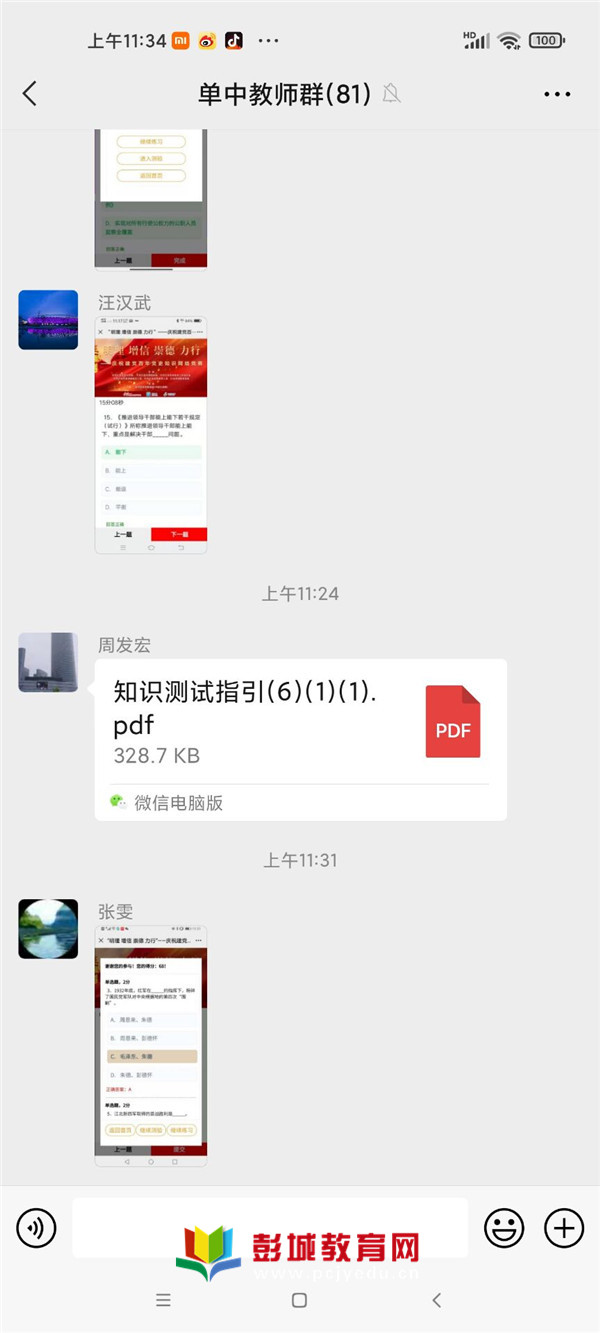Open group chat details menu
This screenshot has width=600, height=1333.
coord(557,95)
